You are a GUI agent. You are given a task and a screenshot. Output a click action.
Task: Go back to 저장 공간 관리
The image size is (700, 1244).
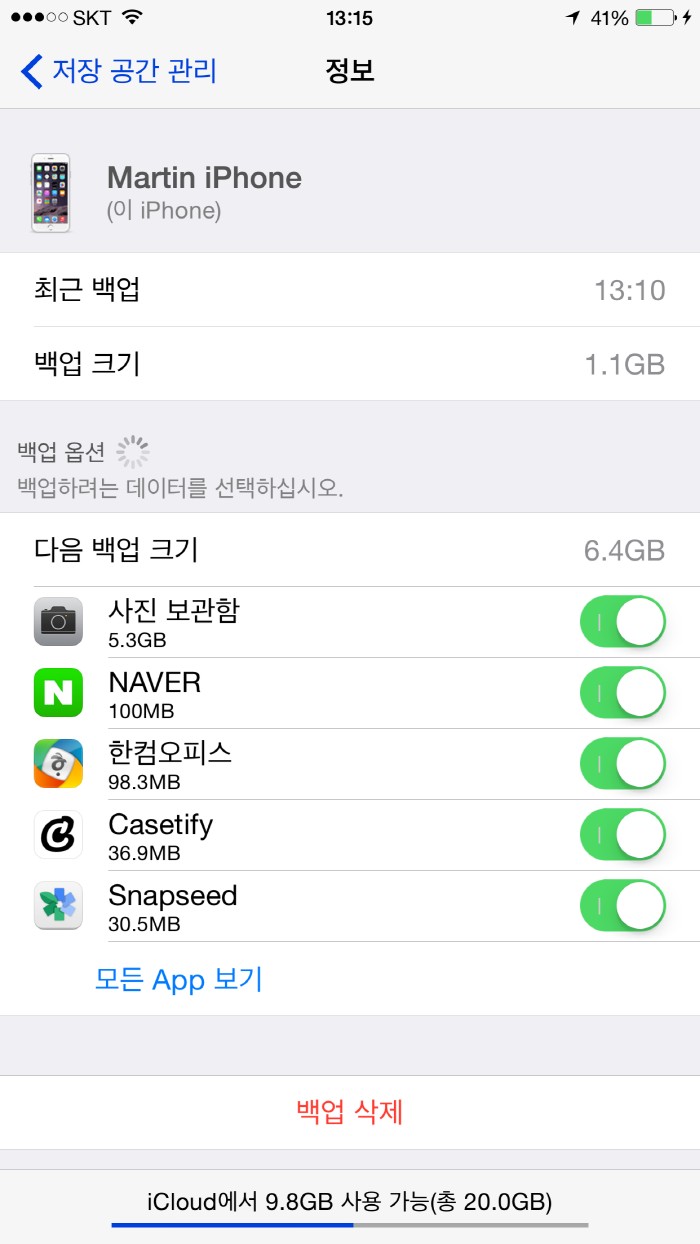point(118,72)
